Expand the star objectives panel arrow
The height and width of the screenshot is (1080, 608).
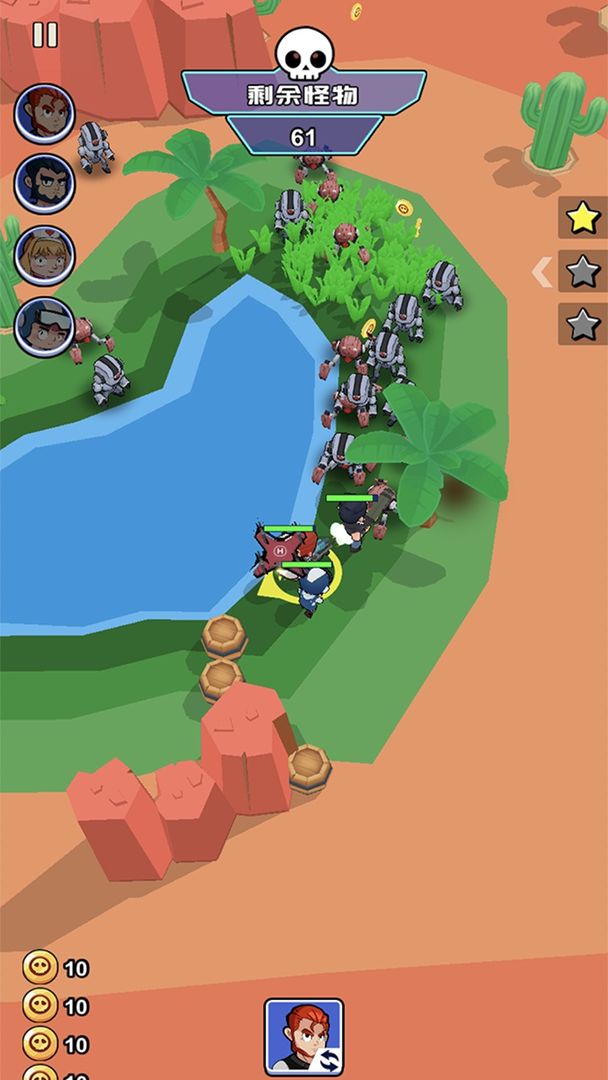[x=541, y=272]
